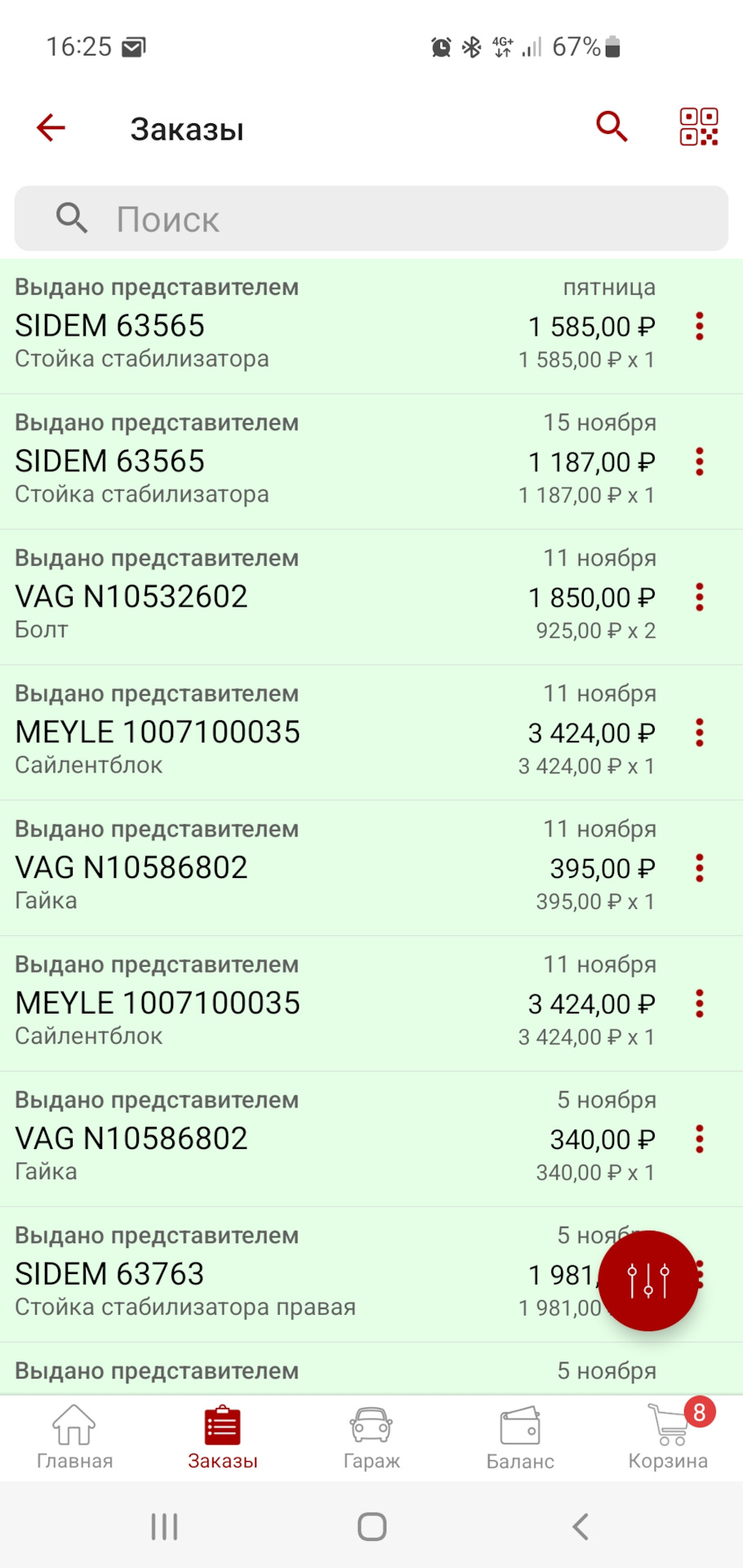Tap the Поиск search input field
This screenshot has width=743, height=1568.
click(x=371, y=218)
